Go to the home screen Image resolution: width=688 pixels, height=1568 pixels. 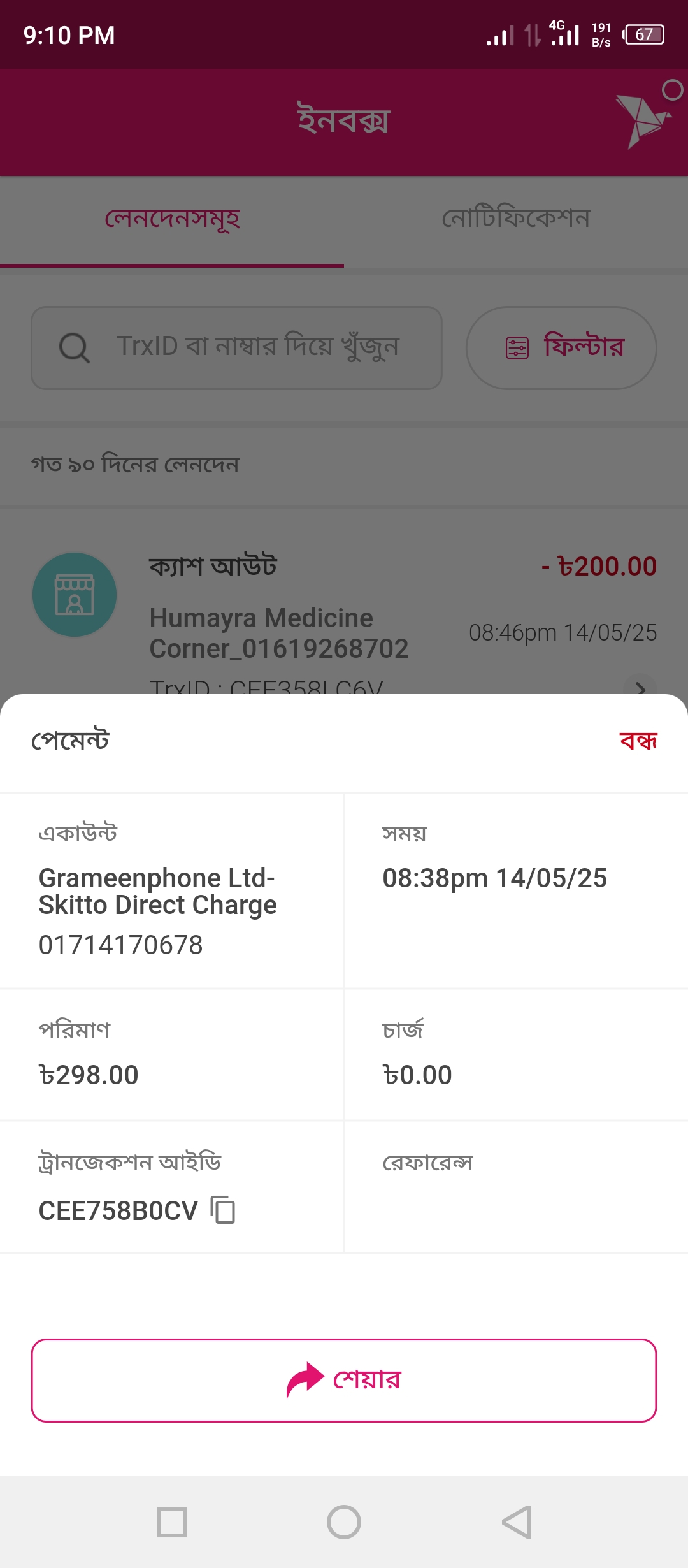344,1522
